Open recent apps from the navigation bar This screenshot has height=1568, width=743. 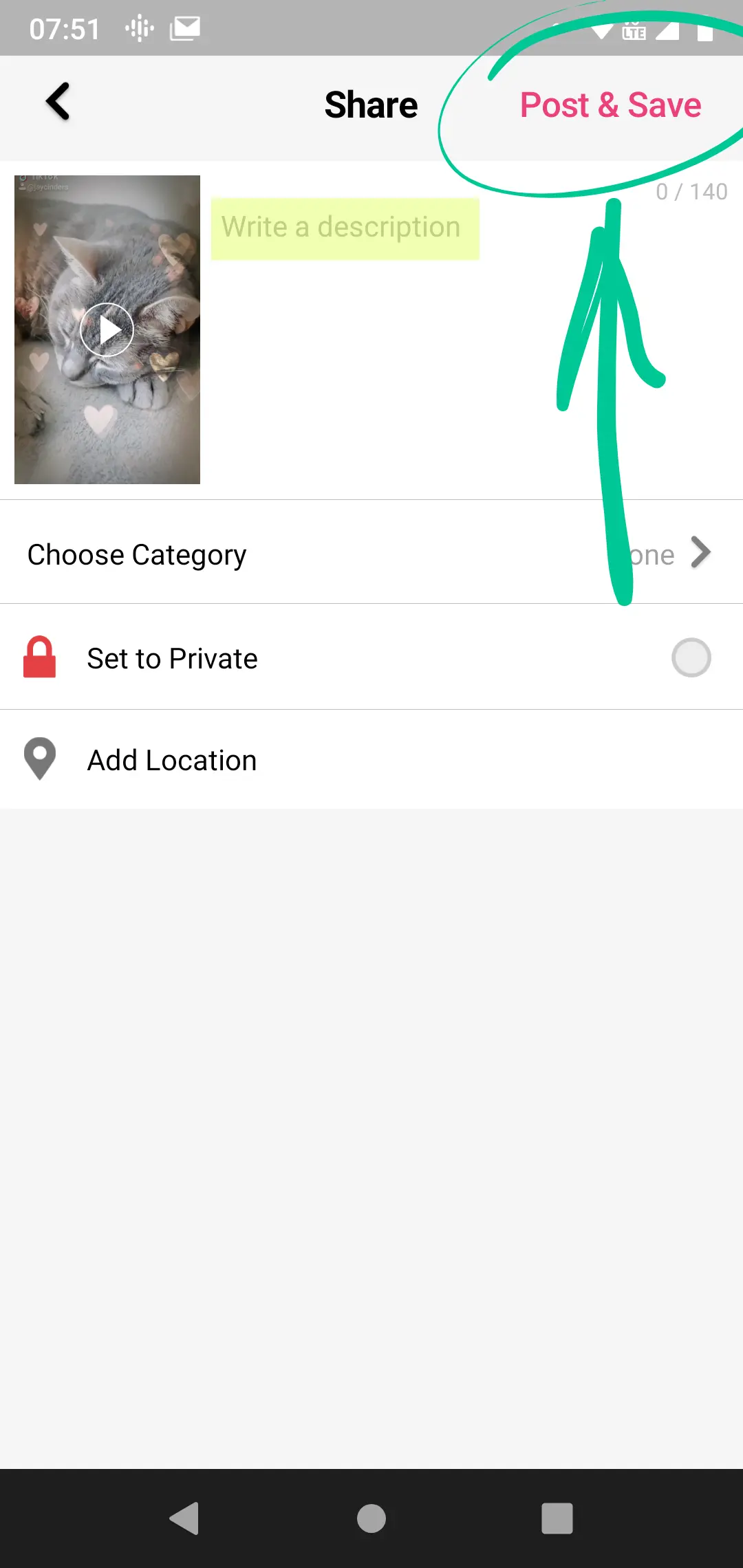tap(557, 1518)
